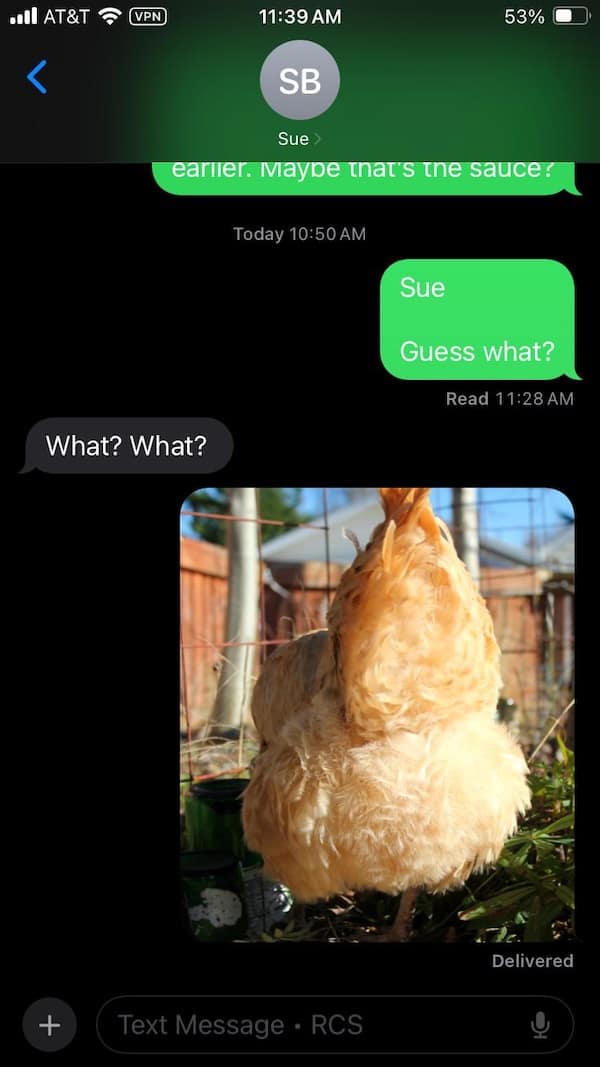Open the plus attachments menu
600x1067 pixels.
[49, 1025]
